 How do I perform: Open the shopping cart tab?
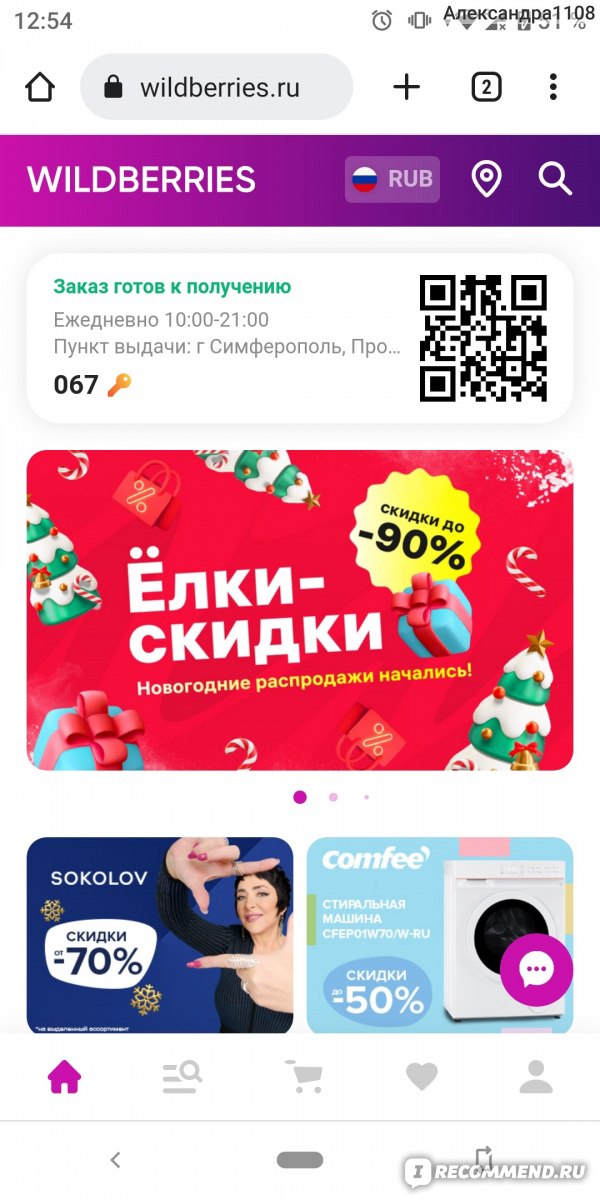click(x=303, y=1076)
